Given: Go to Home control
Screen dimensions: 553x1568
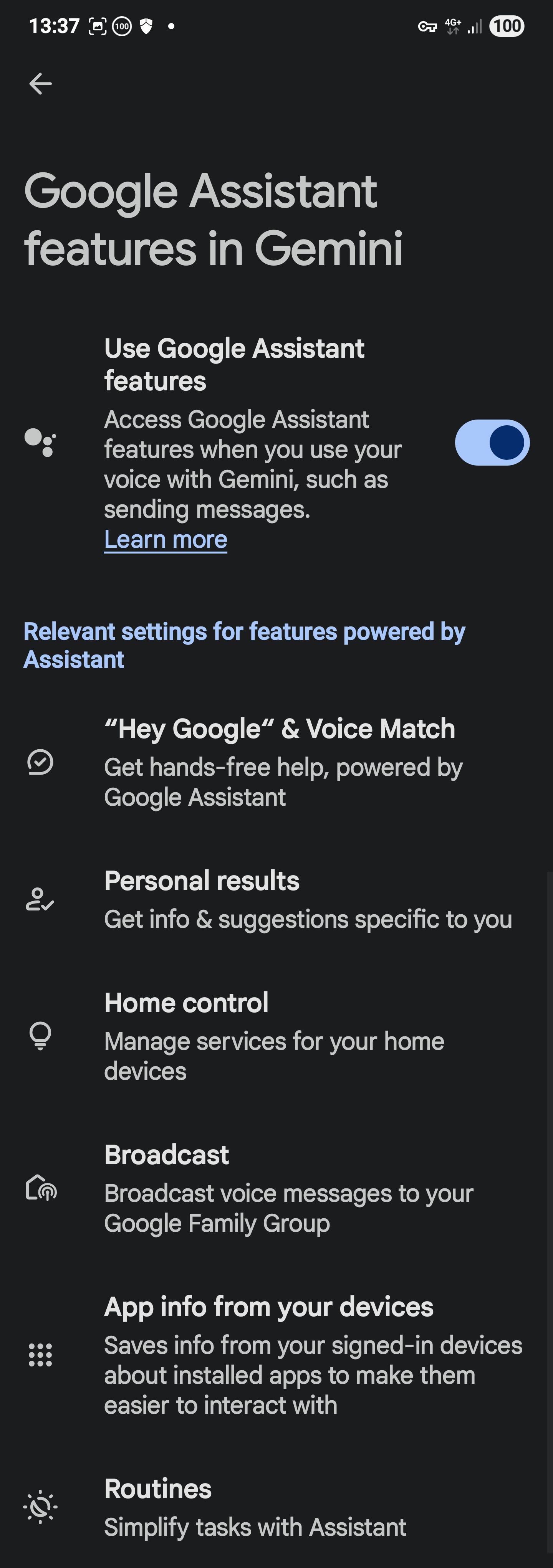Looking at the screenshot, I should click(280, 1035).
